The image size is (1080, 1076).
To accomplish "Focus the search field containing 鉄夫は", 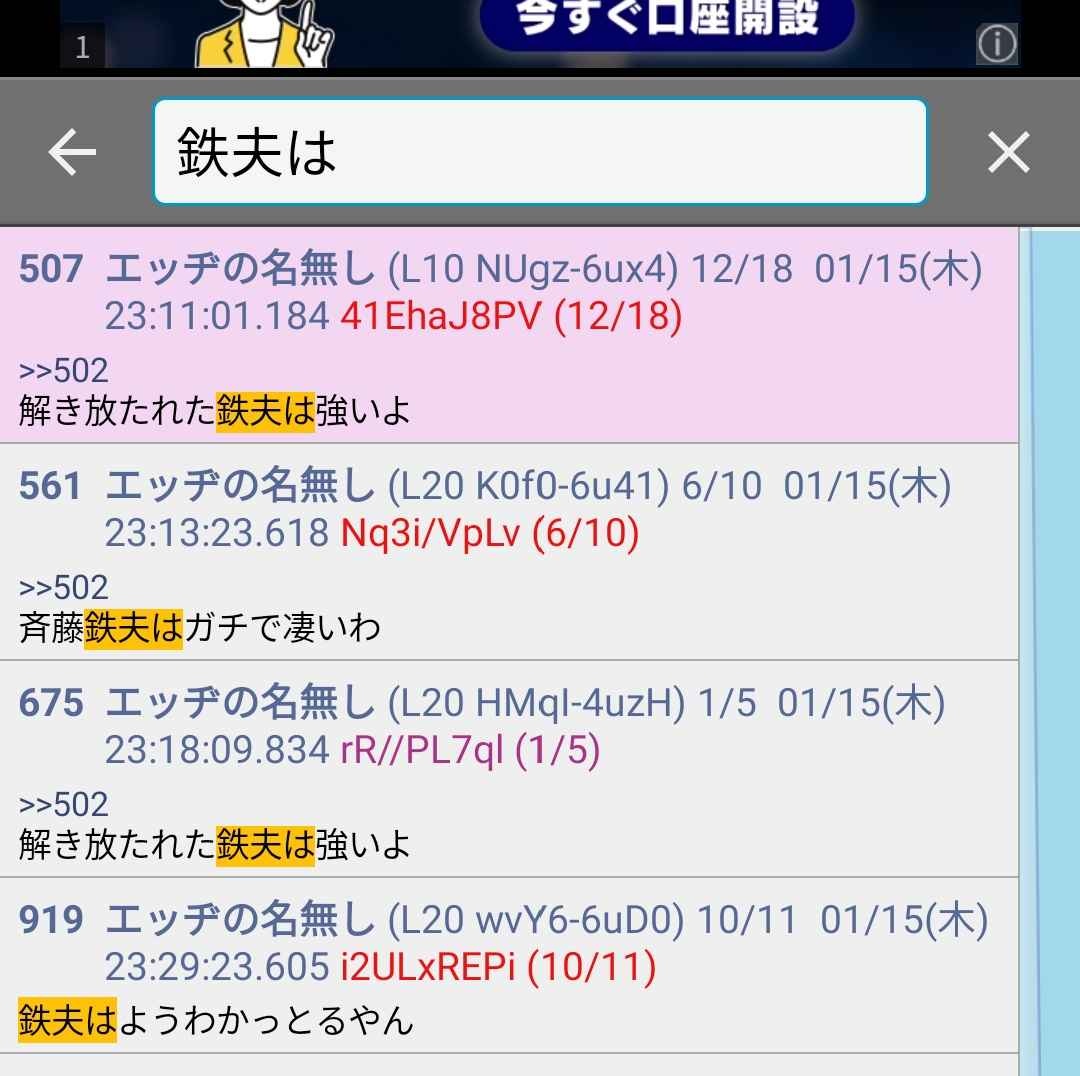I will coord(540,153).
